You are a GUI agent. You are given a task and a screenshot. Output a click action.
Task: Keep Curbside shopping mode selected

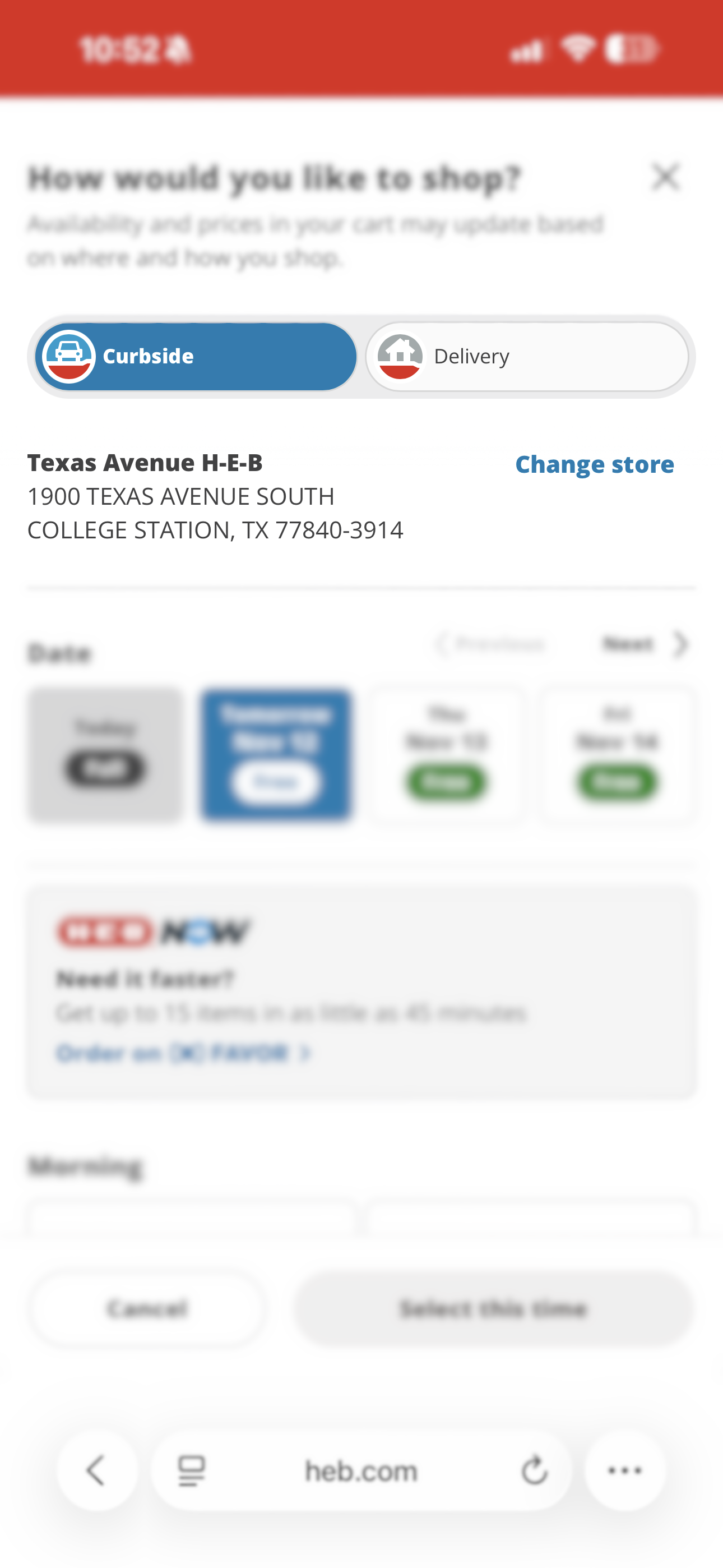pos(193,356)
